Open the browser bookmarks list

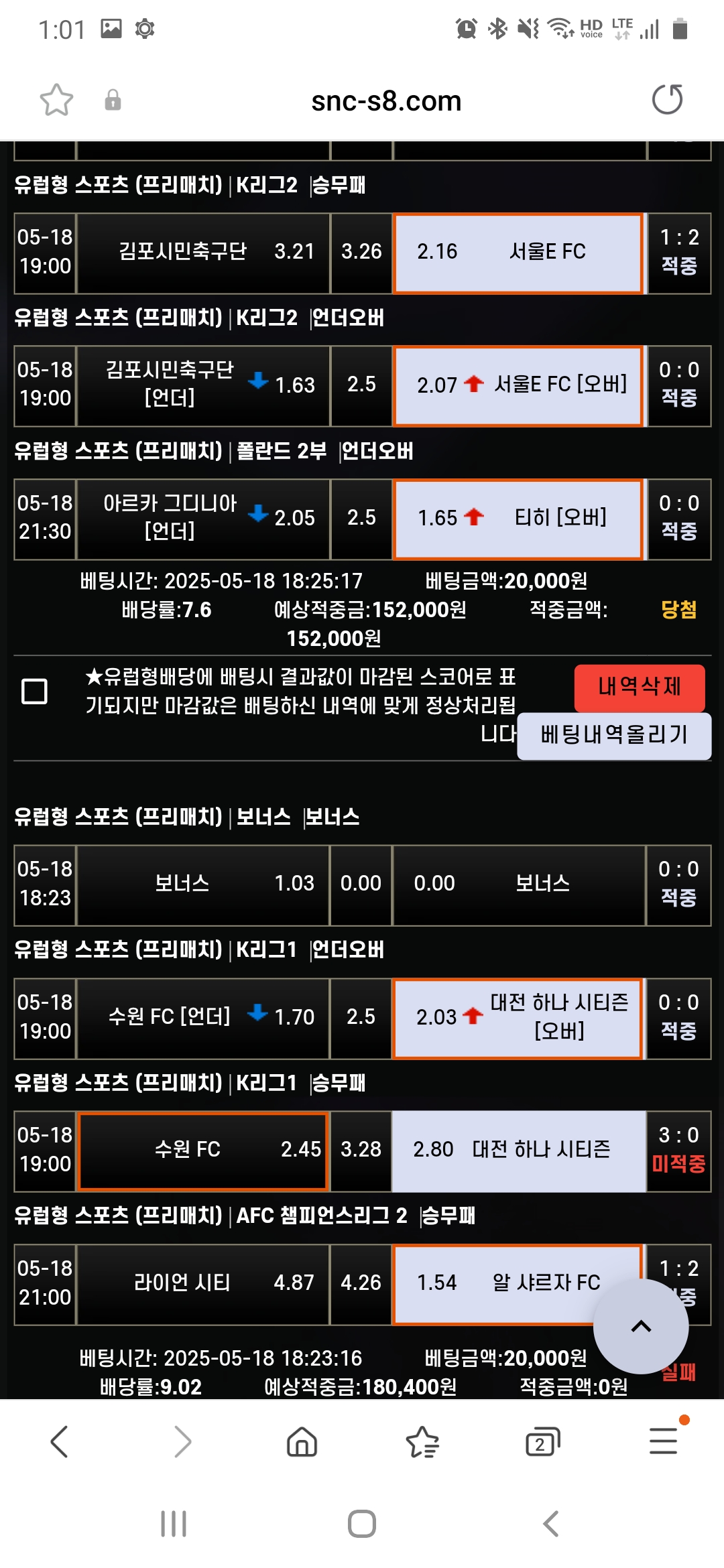[422, 1441]
